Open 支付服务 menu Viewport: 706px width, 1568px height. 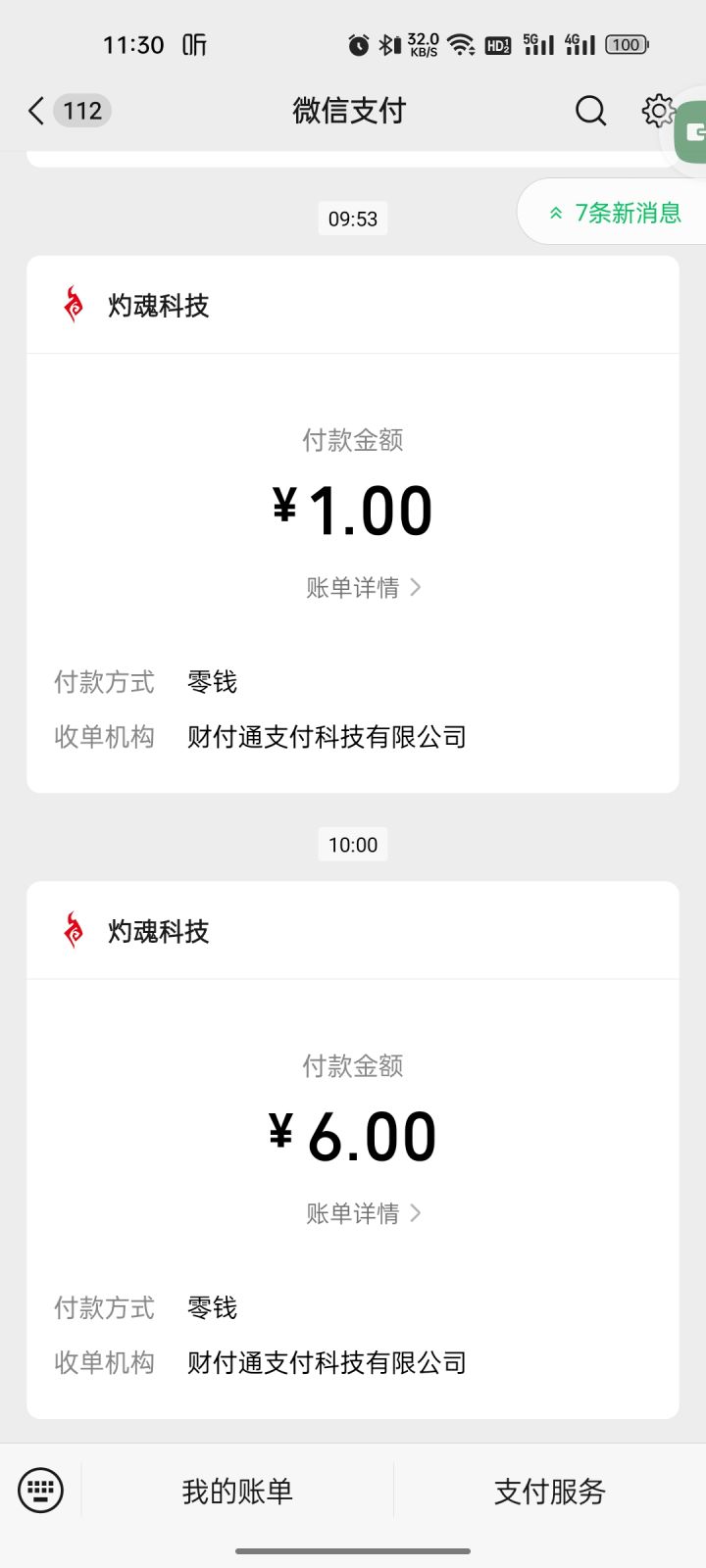pyautogui.click(x=549, y=1492)
